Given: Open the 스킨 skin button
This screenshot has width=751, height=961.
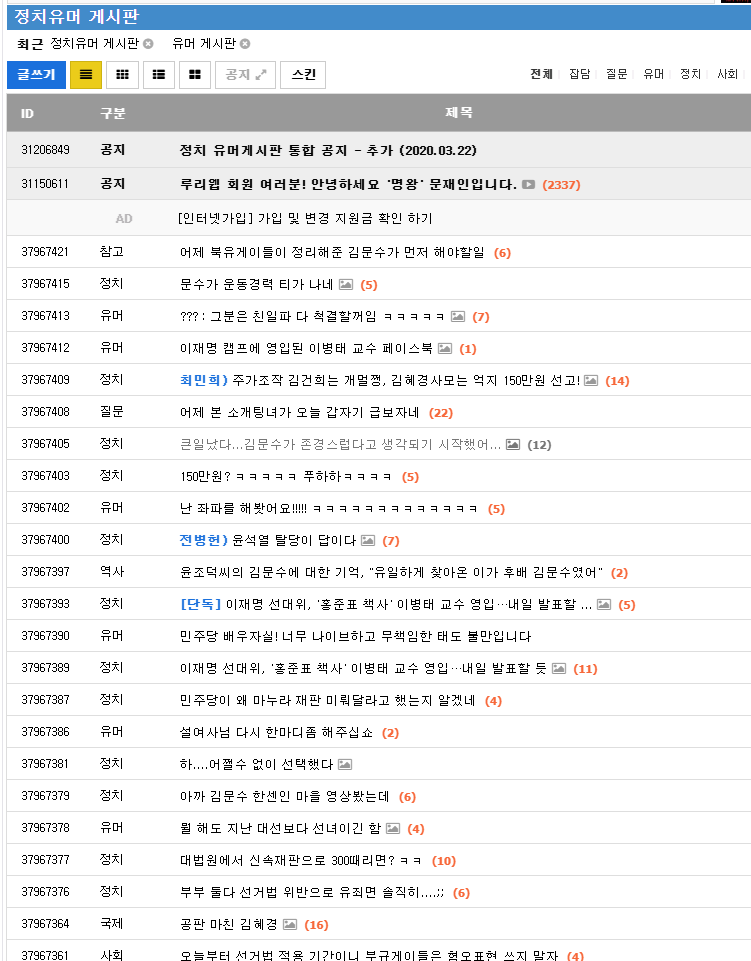Looking at the screenshot, I should [x=303, y=75].
